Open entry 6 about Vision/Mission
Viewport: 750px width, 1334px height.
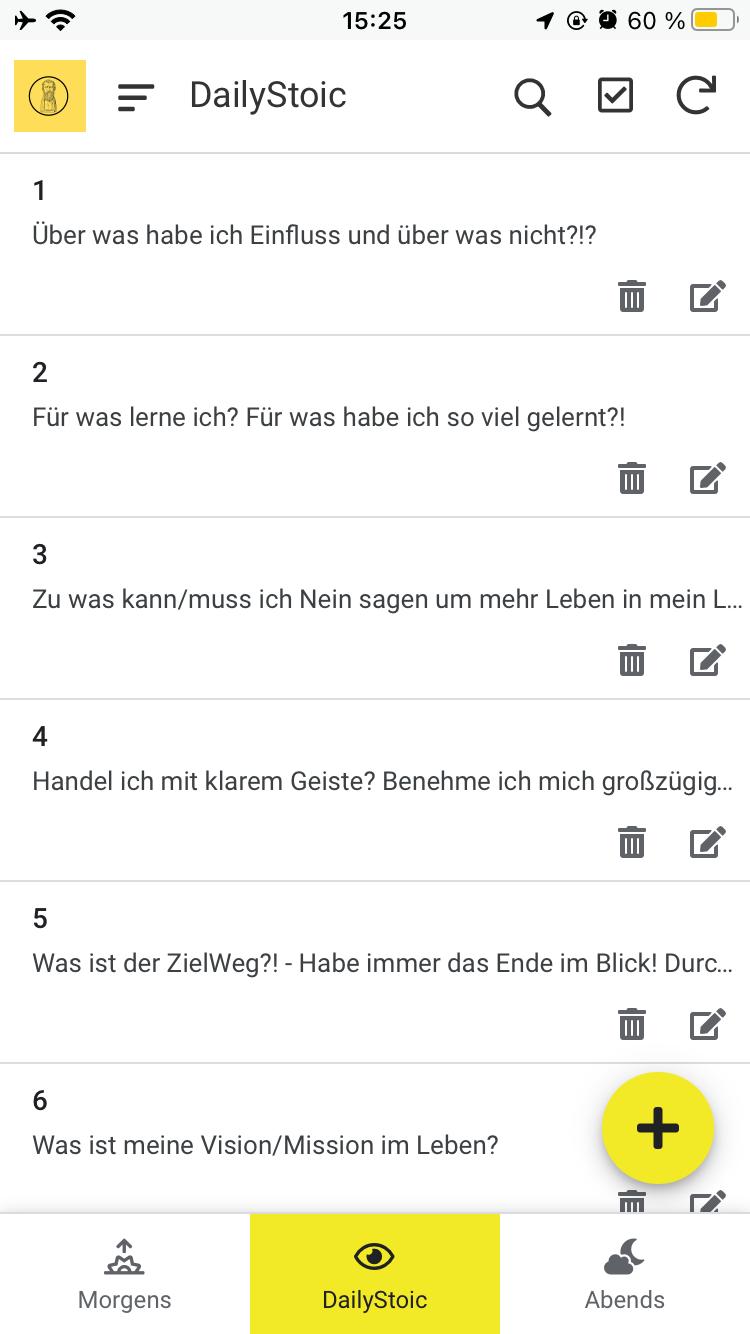coord(265,1145)
